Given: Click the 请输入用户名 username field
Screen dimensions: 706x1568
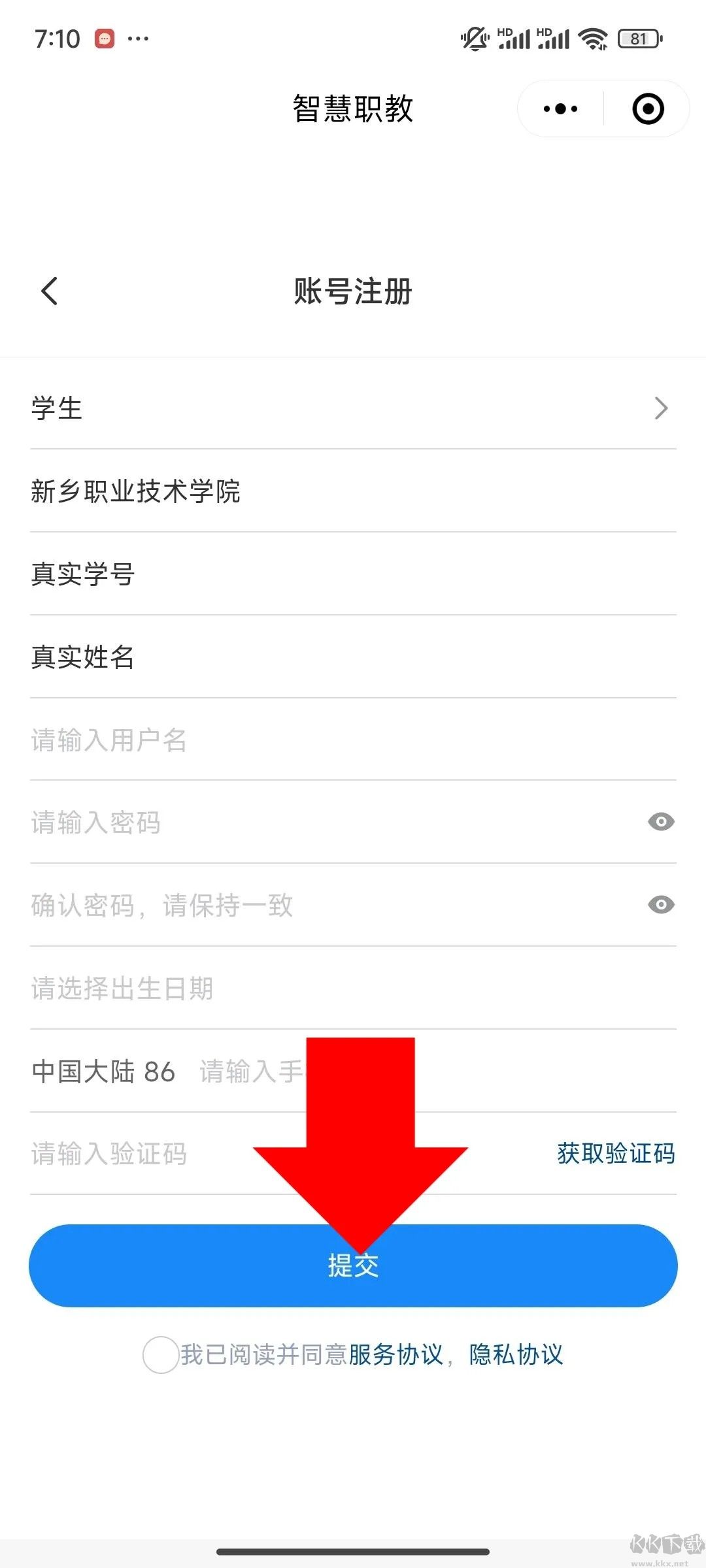Looking at the screenshot, I should tap(261, 740).
